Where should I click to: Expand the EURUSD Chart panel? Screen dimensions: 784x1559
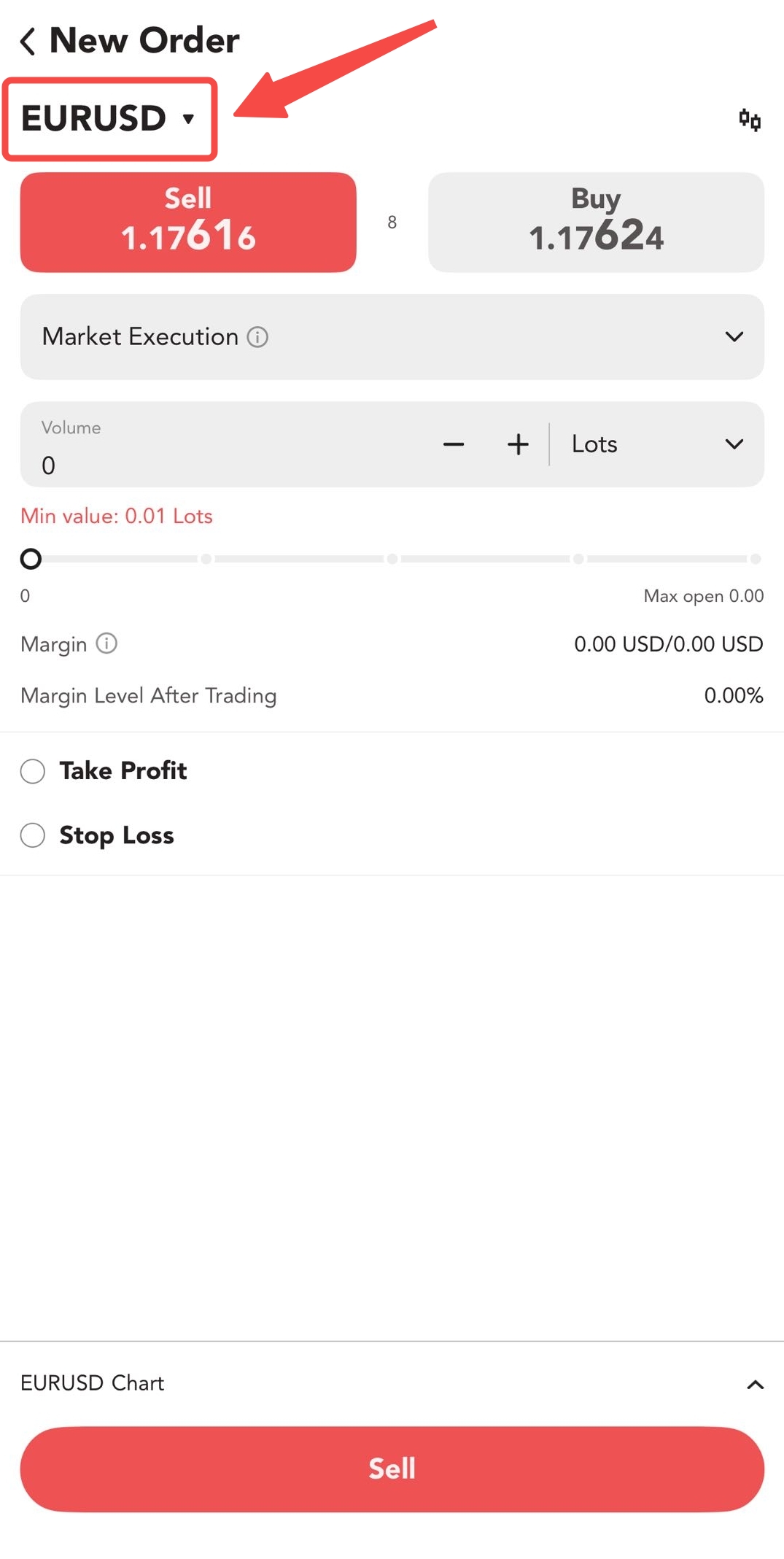click(392, 1383)
